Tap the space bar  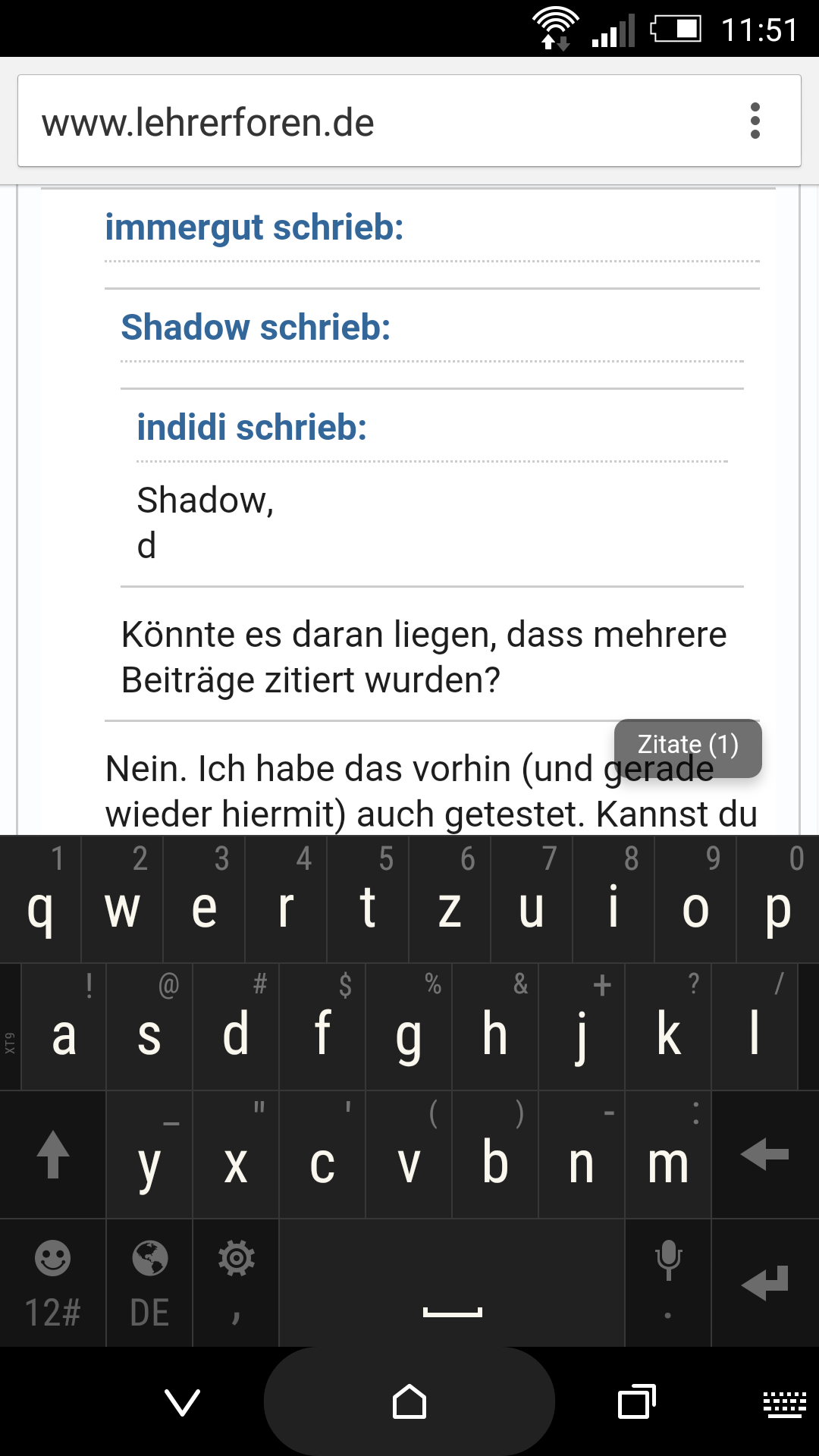pos(452,1283)
